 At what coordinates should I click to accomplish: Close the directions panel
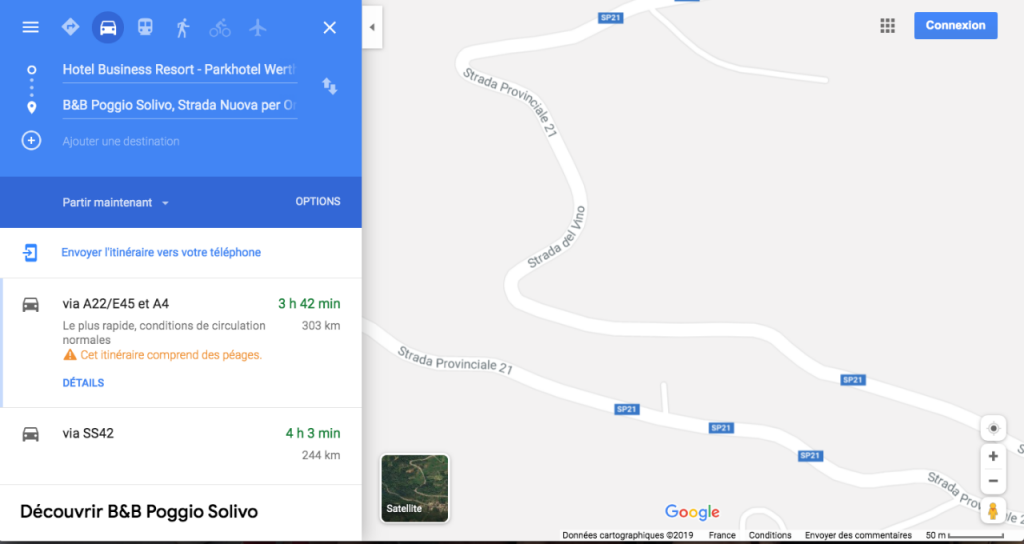(329, 27)
